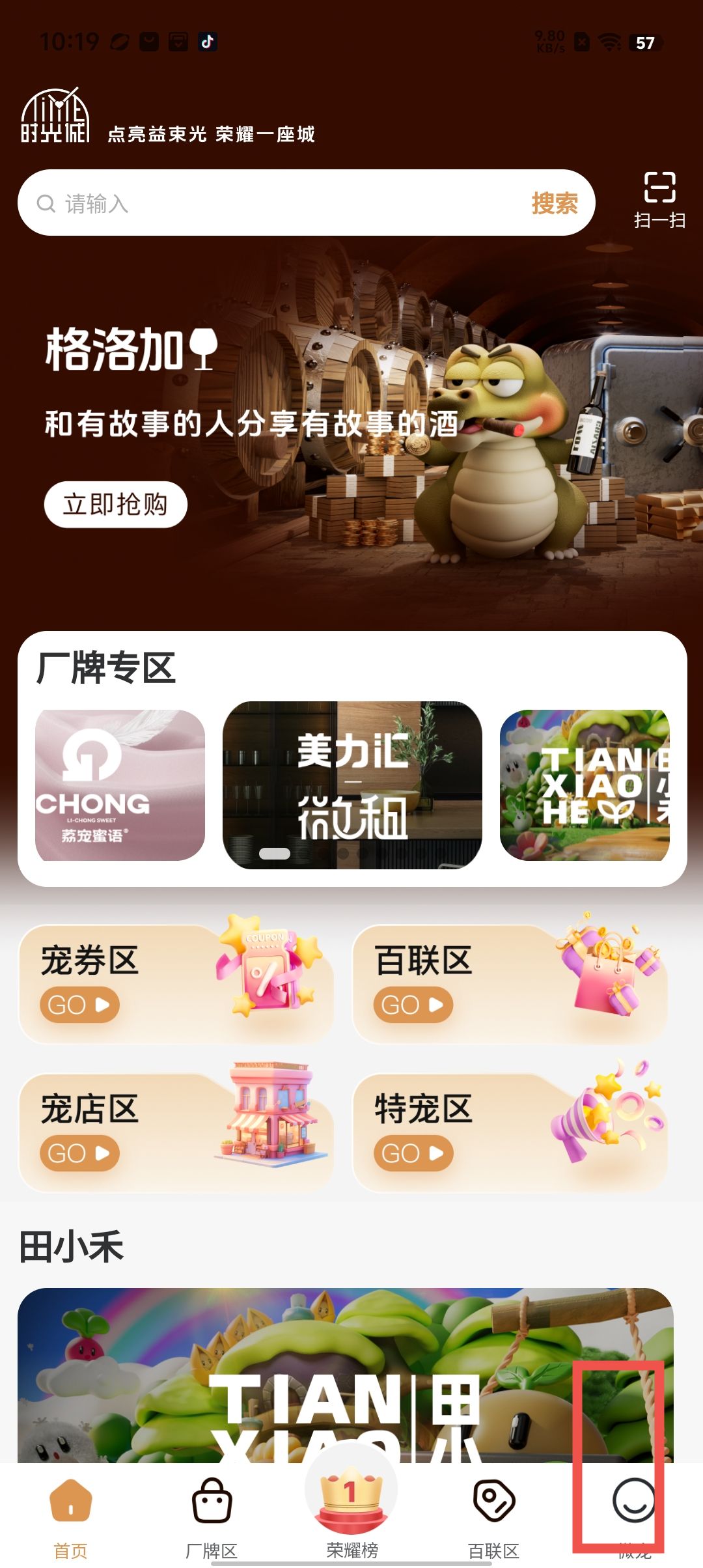Image resolution: width=703 pixels, height=1568 pixels.
Task: Go to 百联区 entry card
Action: [510, 985]
